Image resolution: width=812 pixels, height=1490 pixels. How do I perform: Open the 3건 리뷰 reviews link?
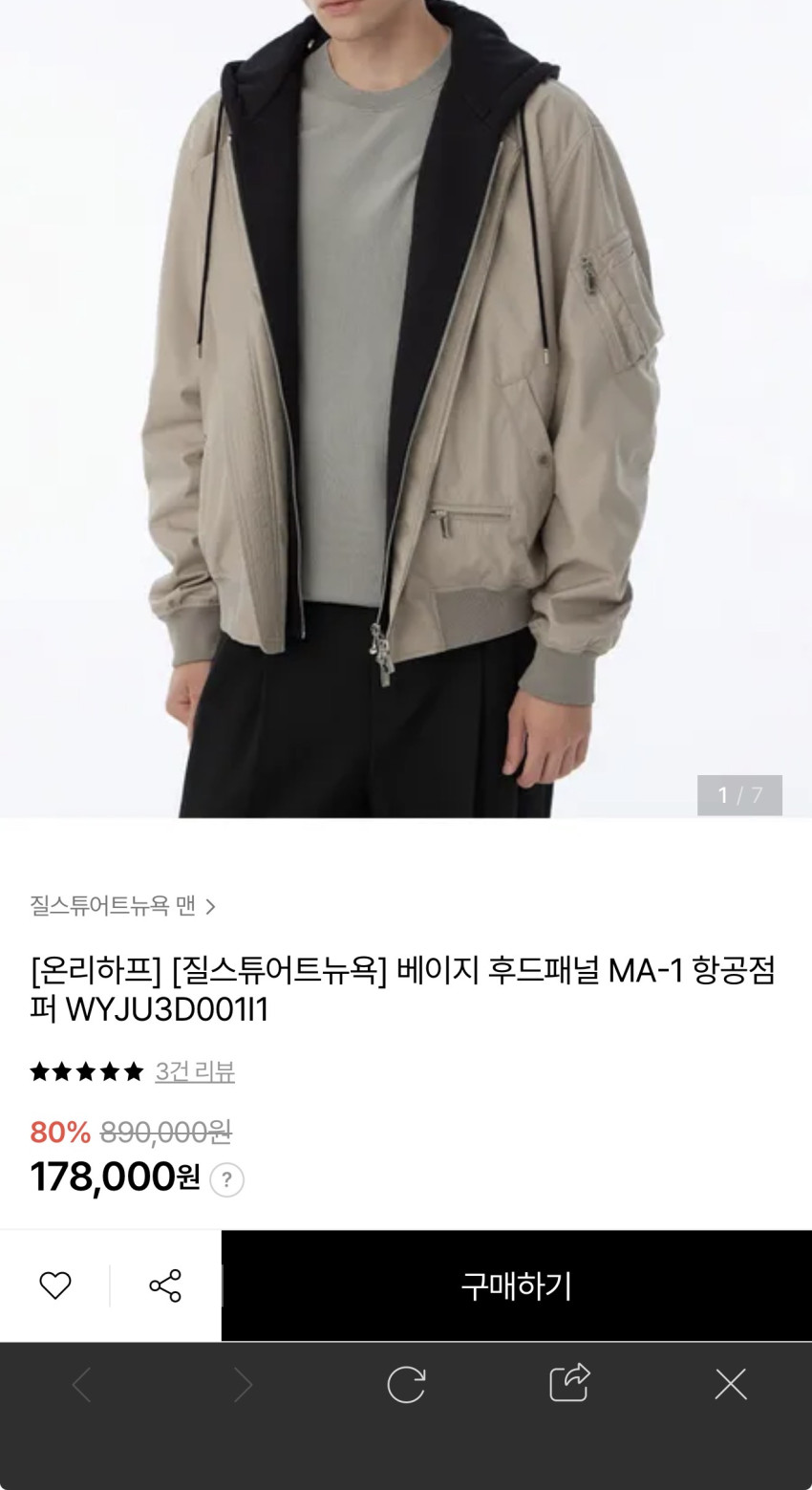pyautogui.click(x=195, y=1071)
